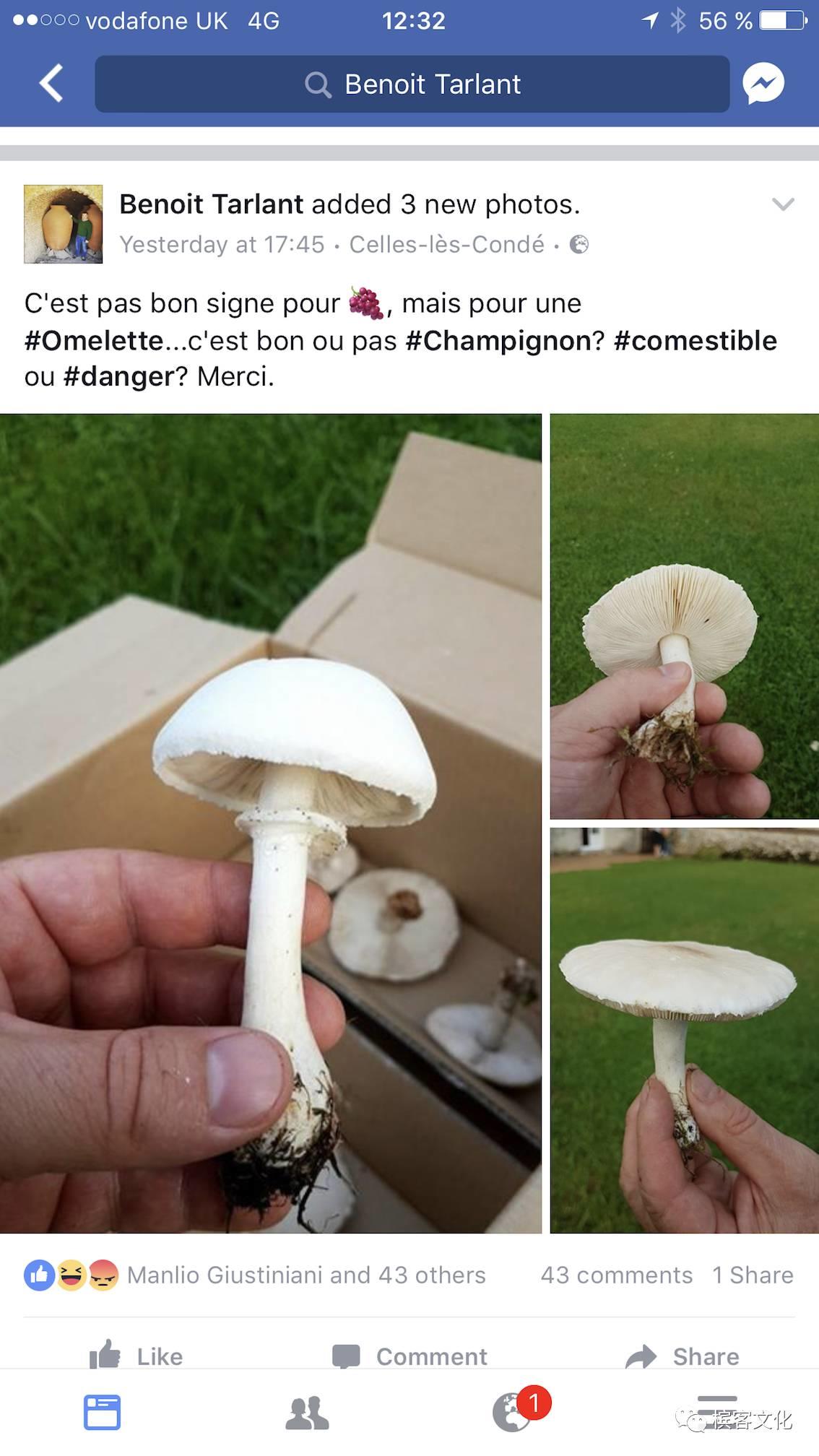The height and width of the screenshot is (1456, 819).
Task: Open the Celles-lès-Condé location link
Action: pos(446,245)
